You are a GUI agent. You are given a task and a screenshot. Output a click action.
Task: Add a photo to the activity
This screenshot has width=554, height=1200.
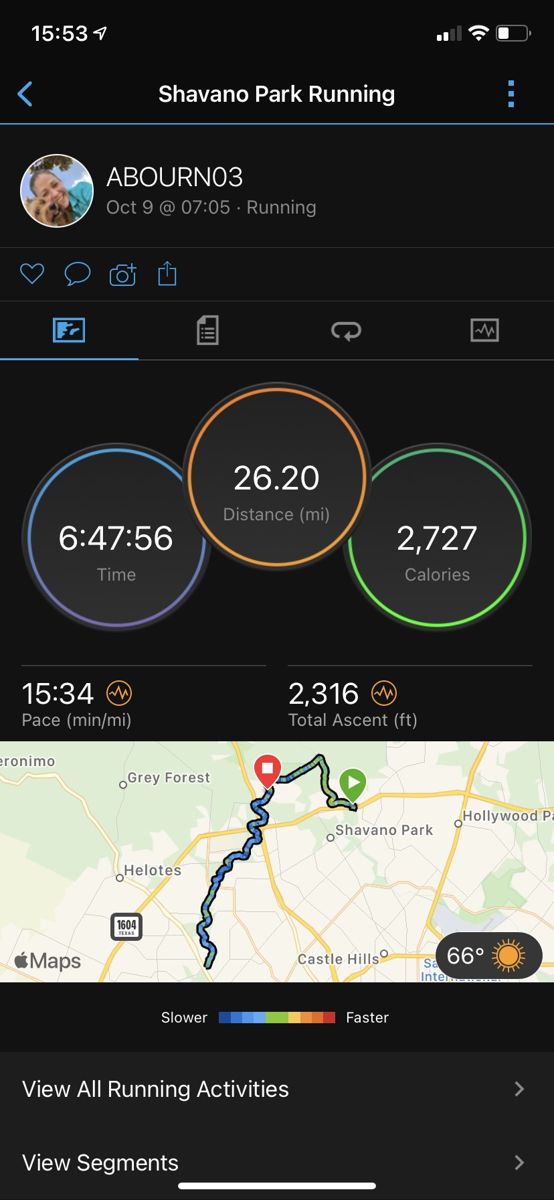click(x=123, y=273)
